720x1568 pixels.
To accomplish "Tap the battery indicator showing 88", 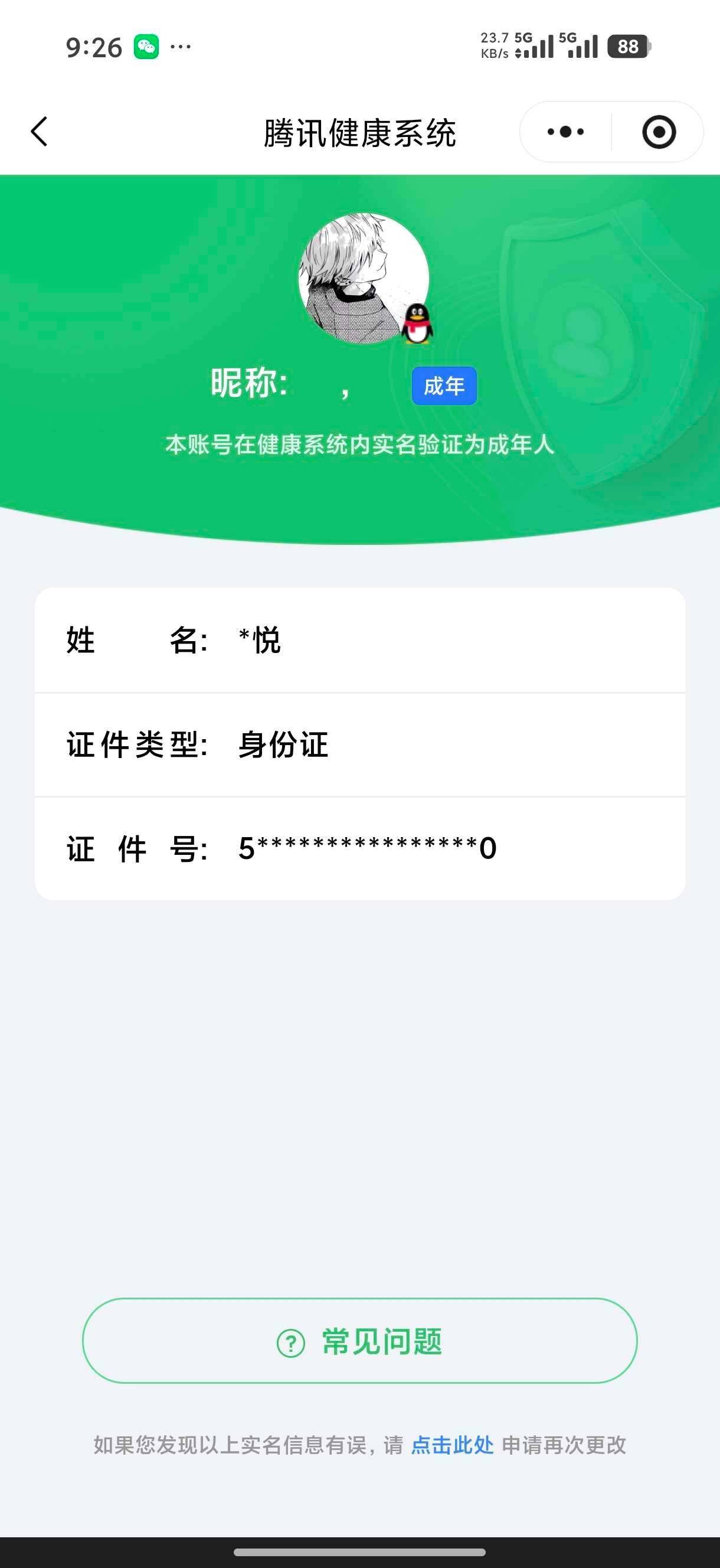I will point(629,44).
